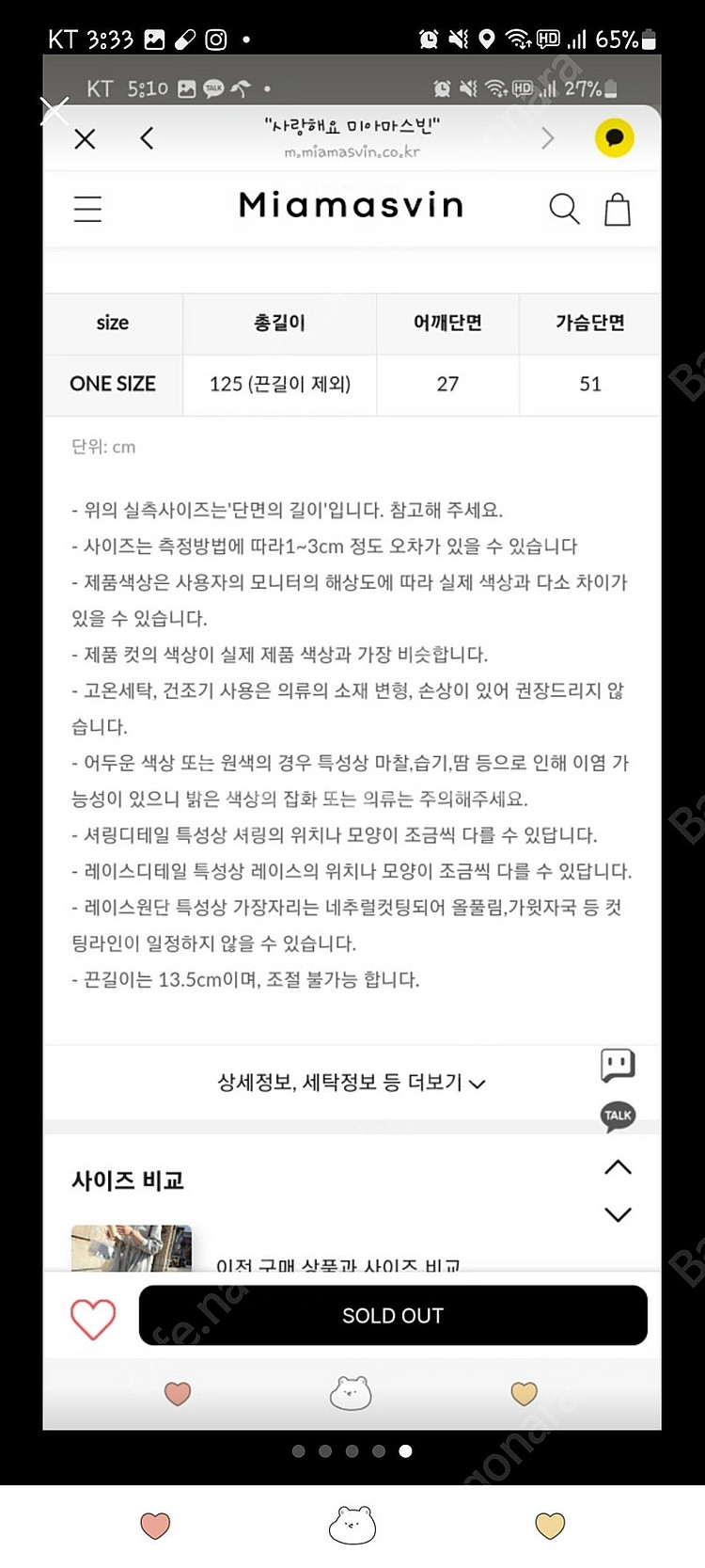This screenshot has height=1568, width=705.
Task: Jump to the first image via page dots
Action: click(x=299, y=1451)
